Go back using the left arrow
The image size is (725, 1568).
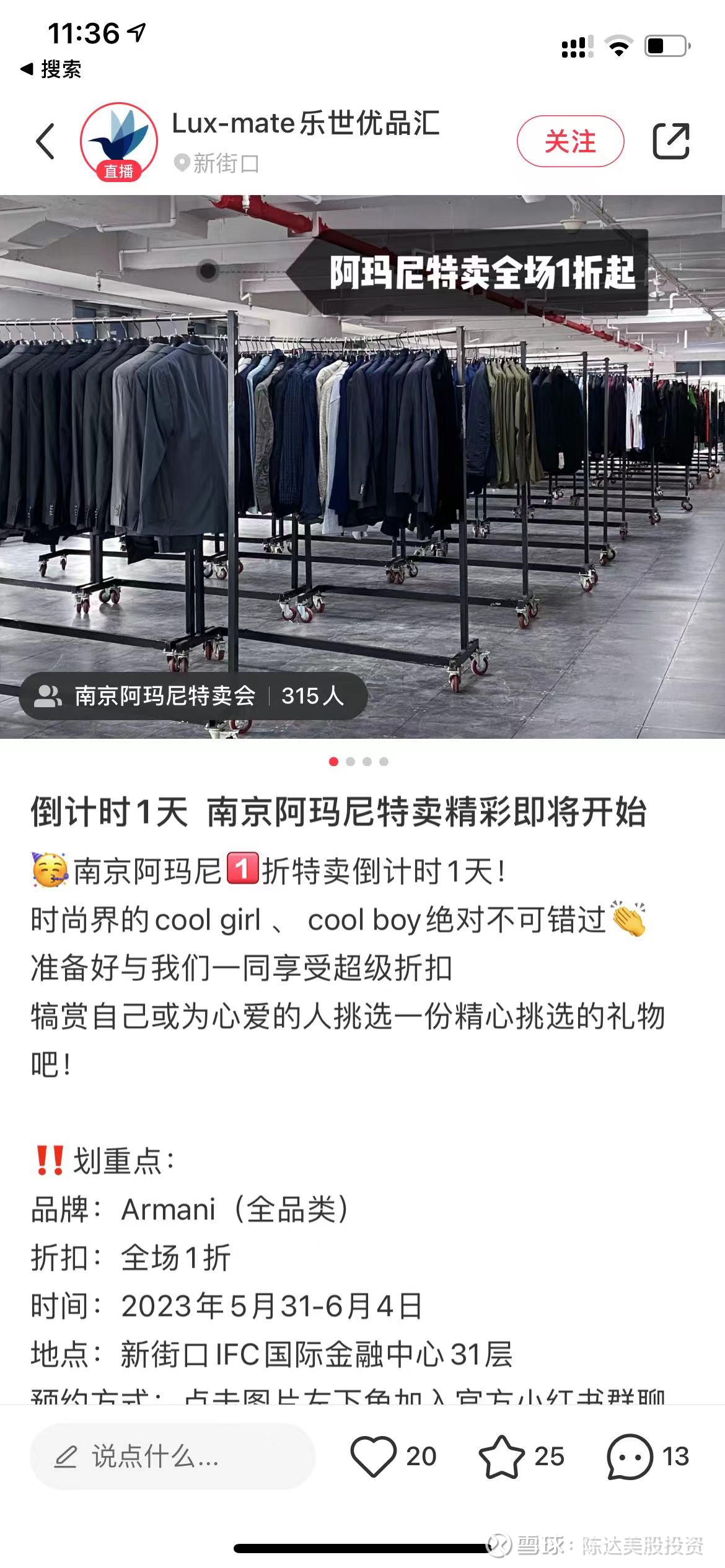coord(45,141)
